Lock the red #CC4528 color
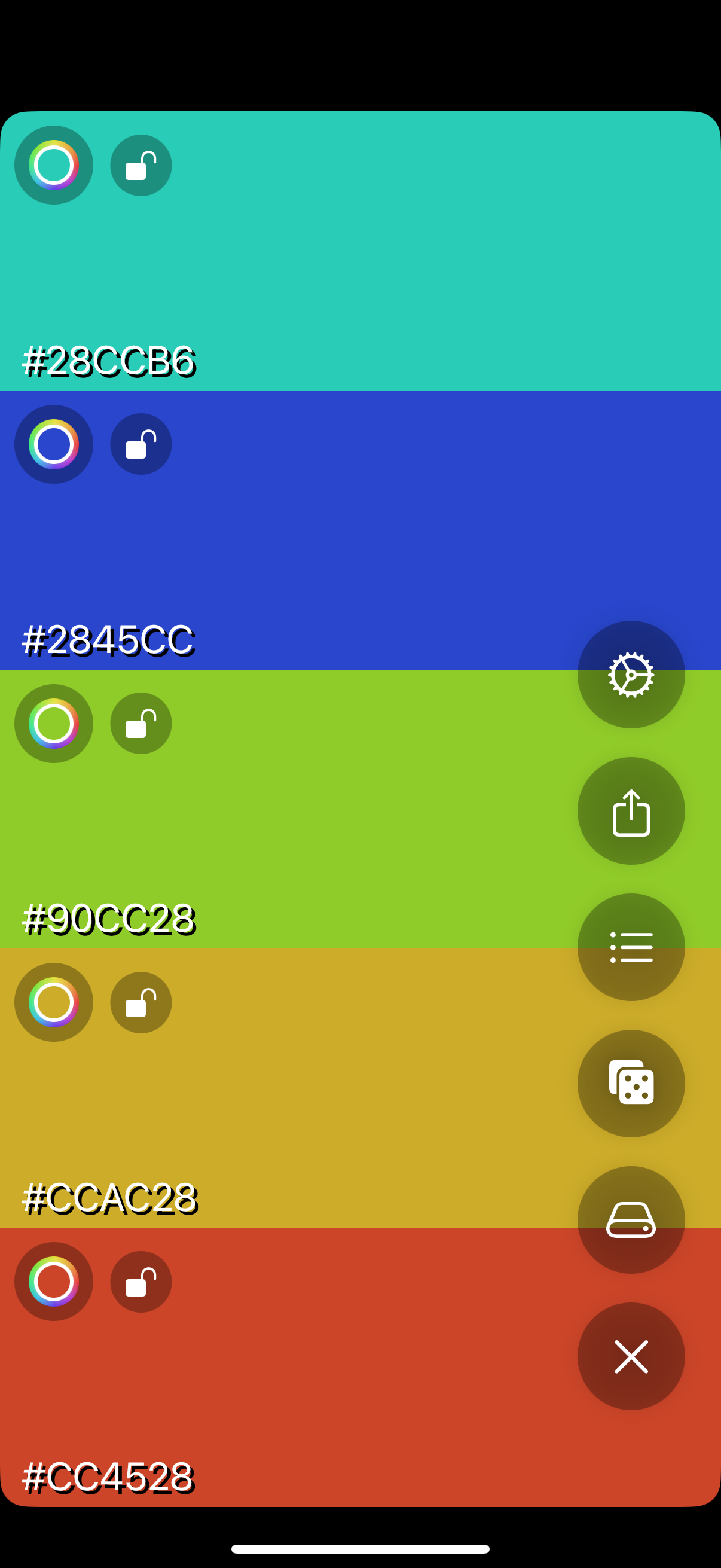 [x=140, y=1282]
